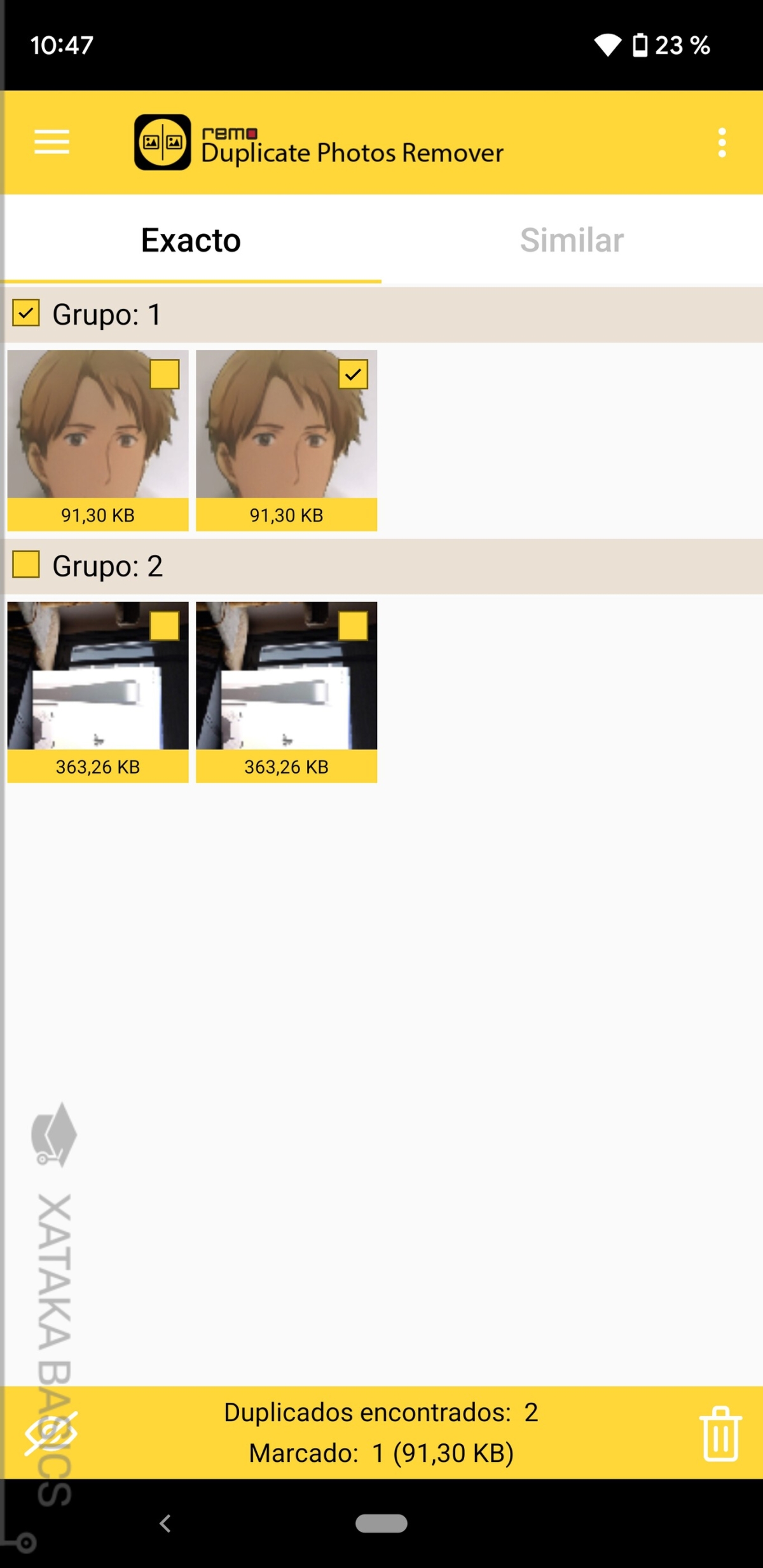Mark the second photo in Grupo 2

[x=353, y=626]
